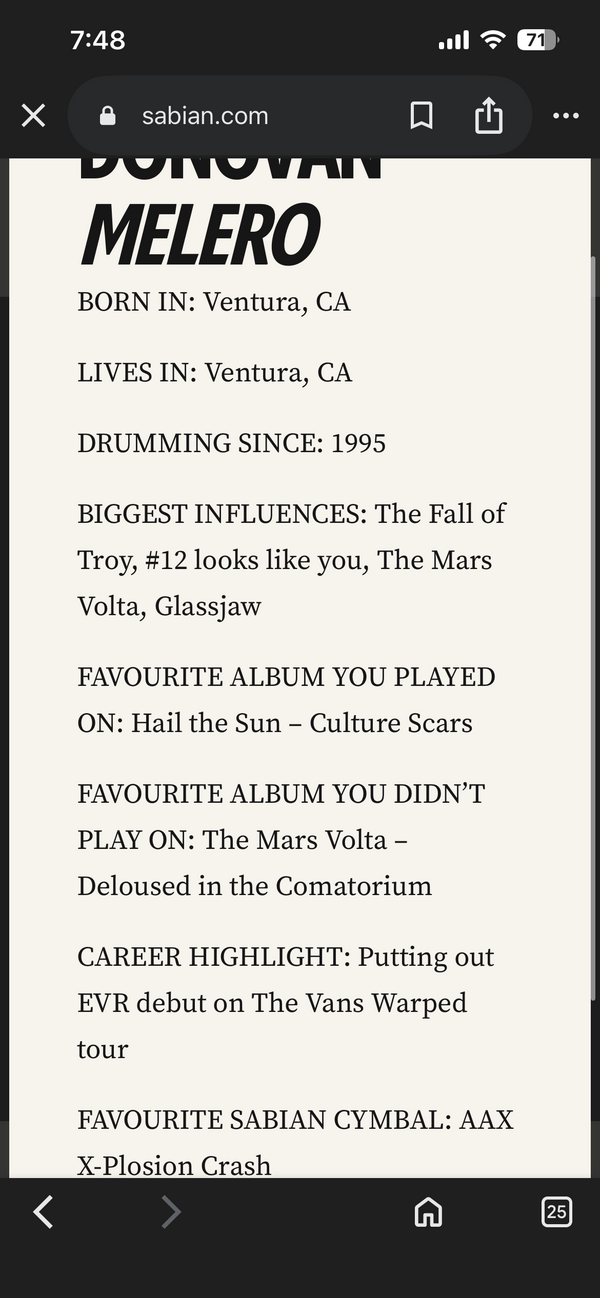
Task: Go to the browser home page
Action: click(428, 1212)
